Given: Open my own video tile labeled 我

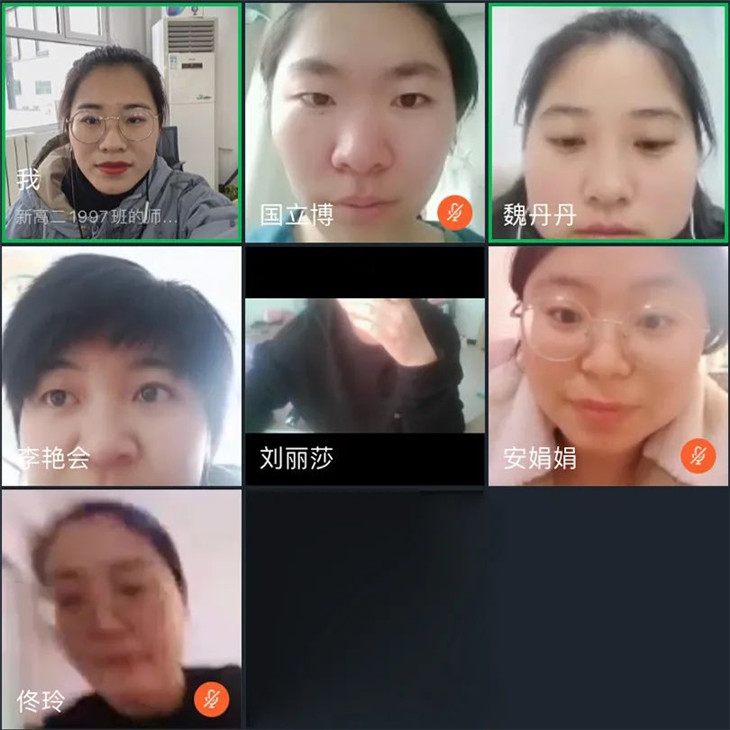Looking at the screenshot, I should coord(121,122).
